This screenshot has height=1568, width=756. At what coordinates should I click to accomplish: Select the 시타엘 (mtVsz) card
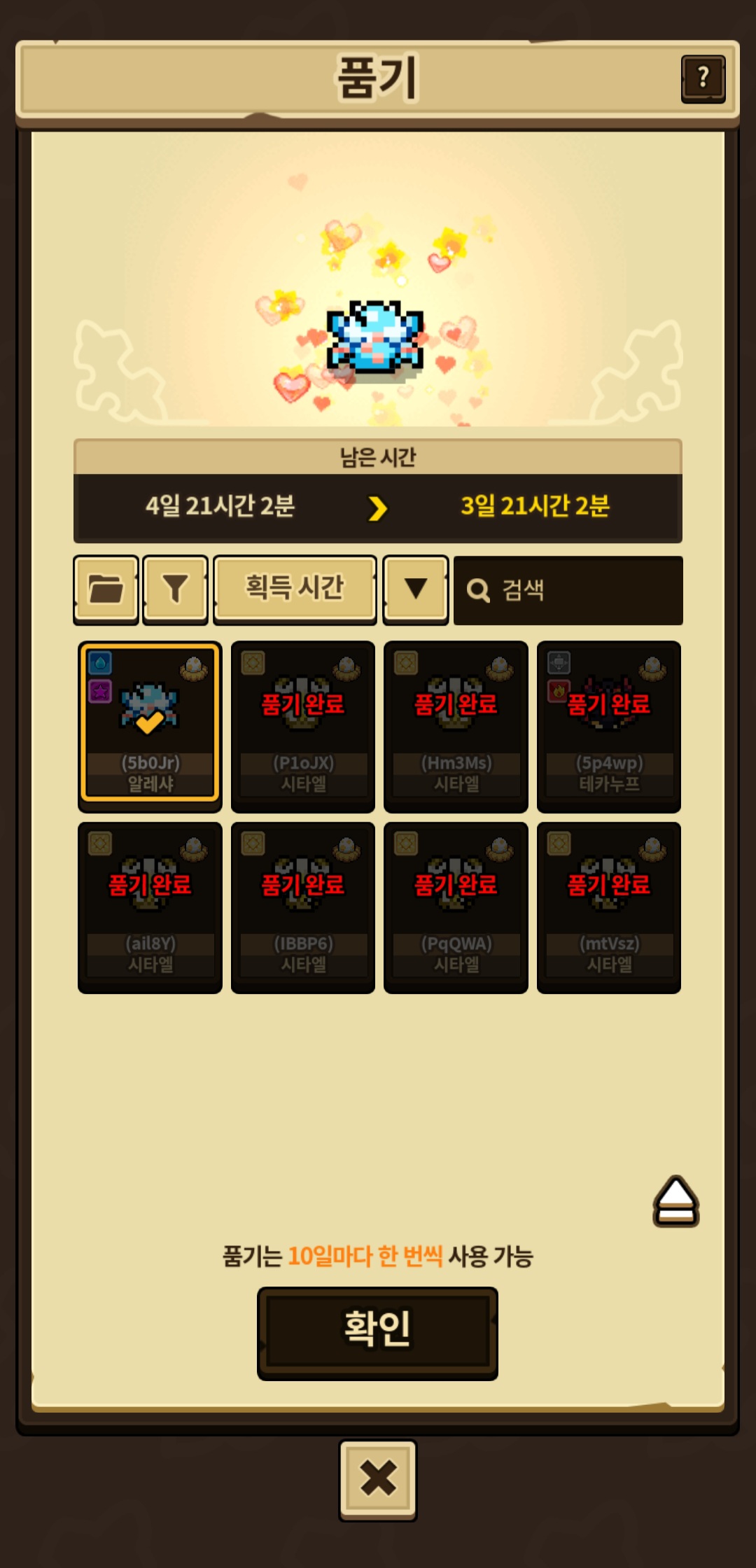coord(608,906)
